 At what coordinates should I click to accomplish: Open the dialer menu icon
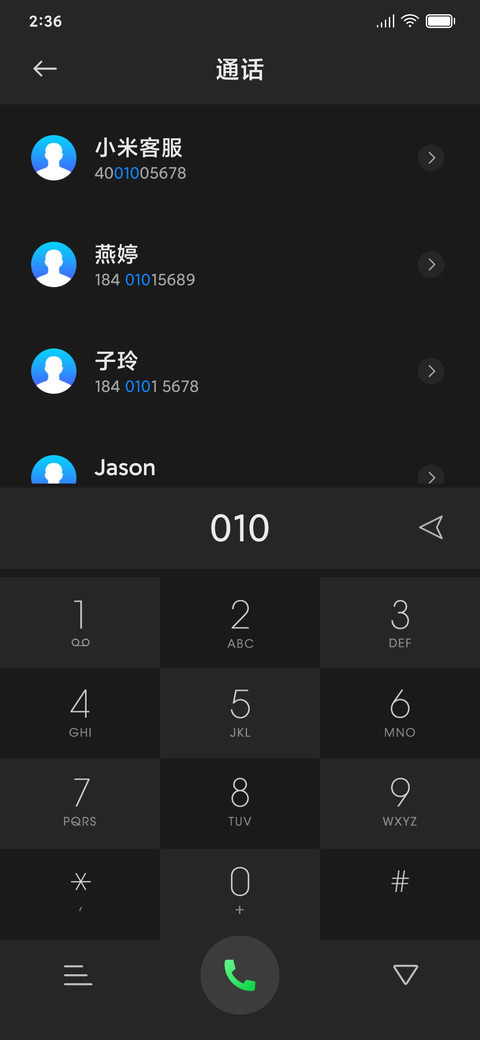[x=78, y=974]
